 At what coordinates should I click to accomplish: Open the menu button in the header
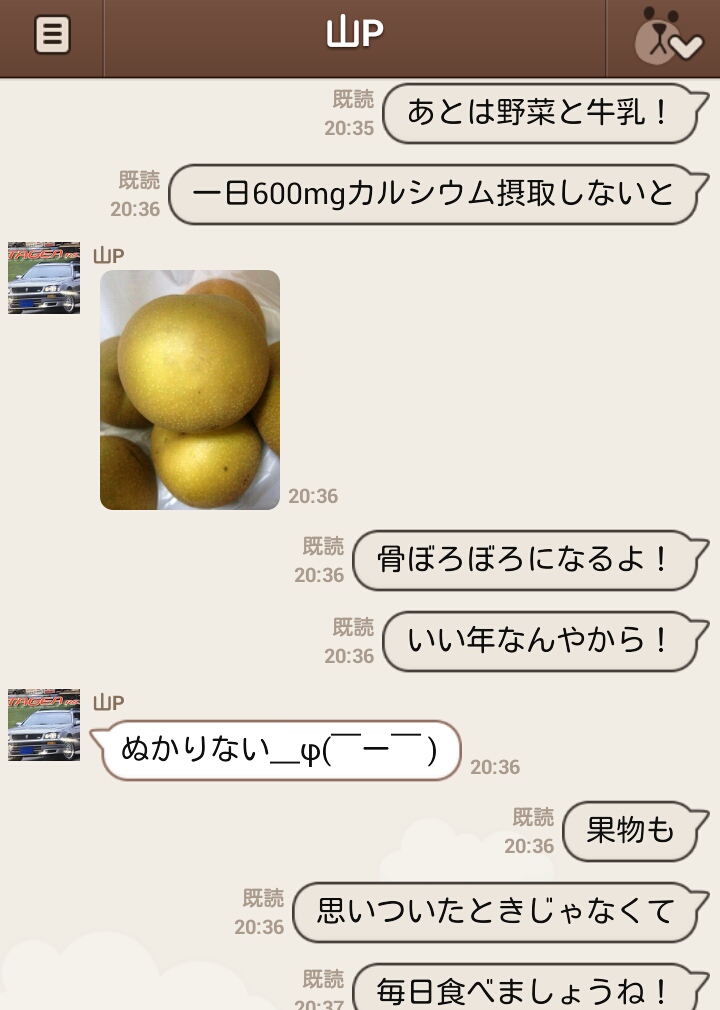click(x=52, y=35)
